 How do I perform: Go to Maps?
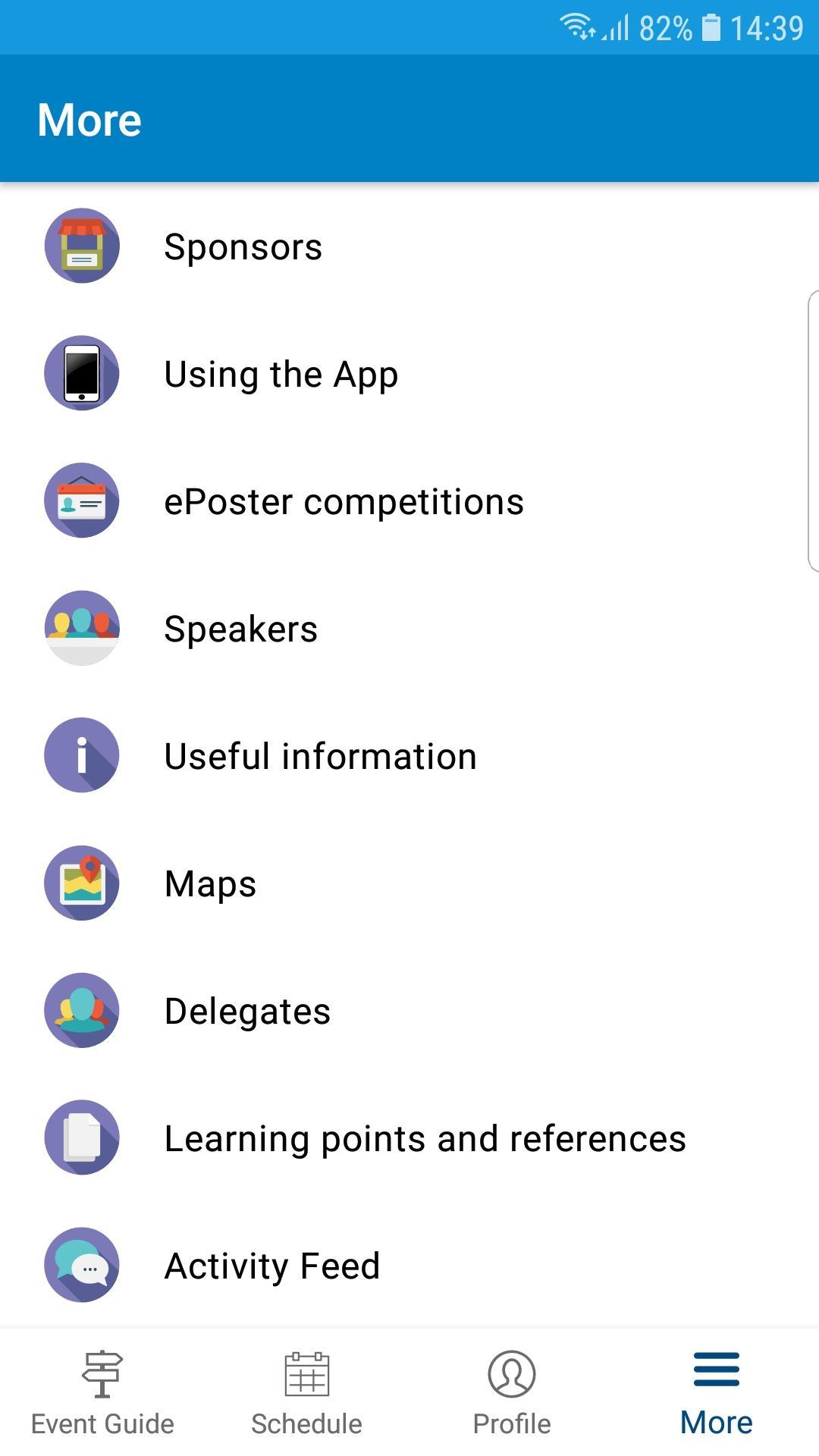point(210,884)
